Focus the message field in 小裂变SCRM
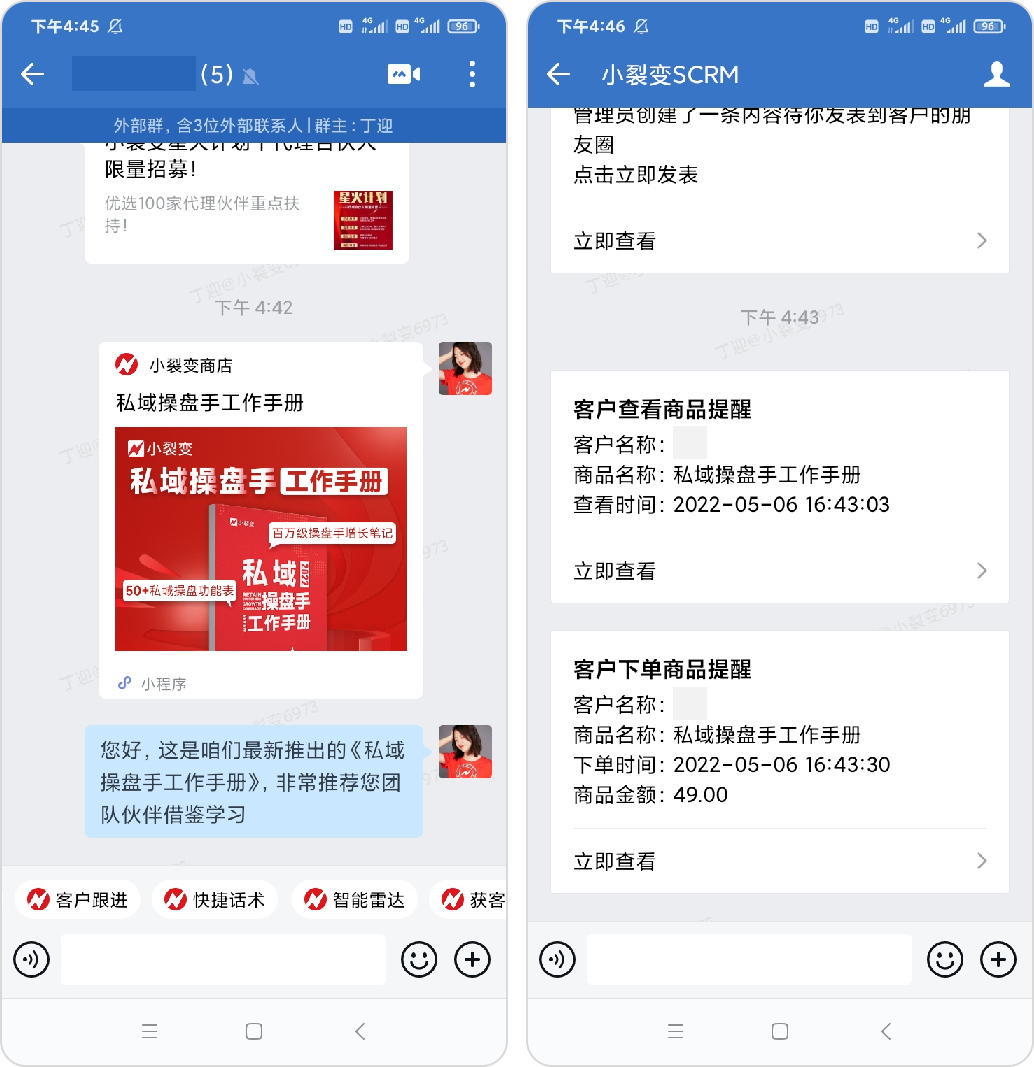1034x1067 pixels. pos(748,960)
